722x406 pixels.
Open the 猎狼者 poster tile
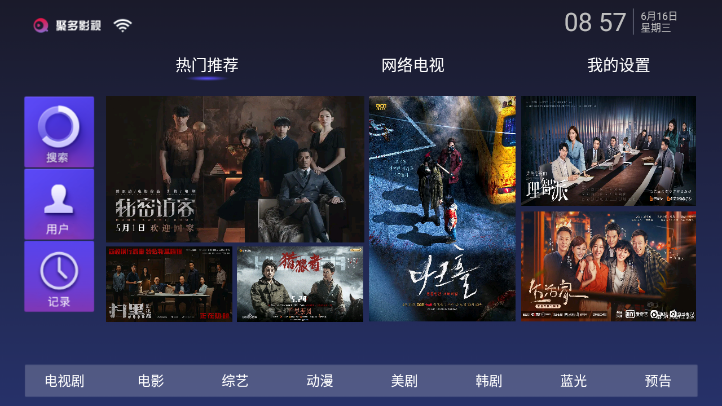[299, 284]
